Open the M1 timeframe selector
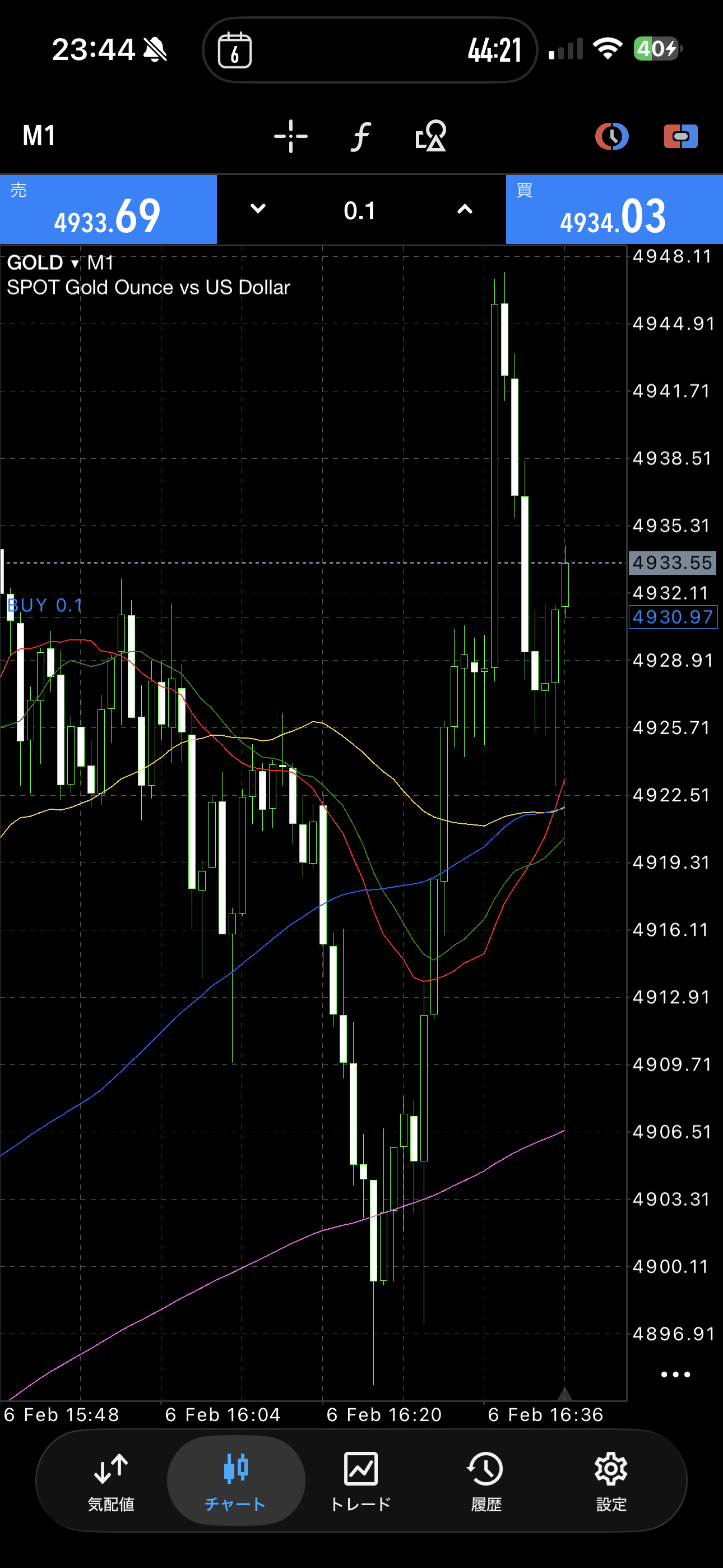 tap(39, 136)
